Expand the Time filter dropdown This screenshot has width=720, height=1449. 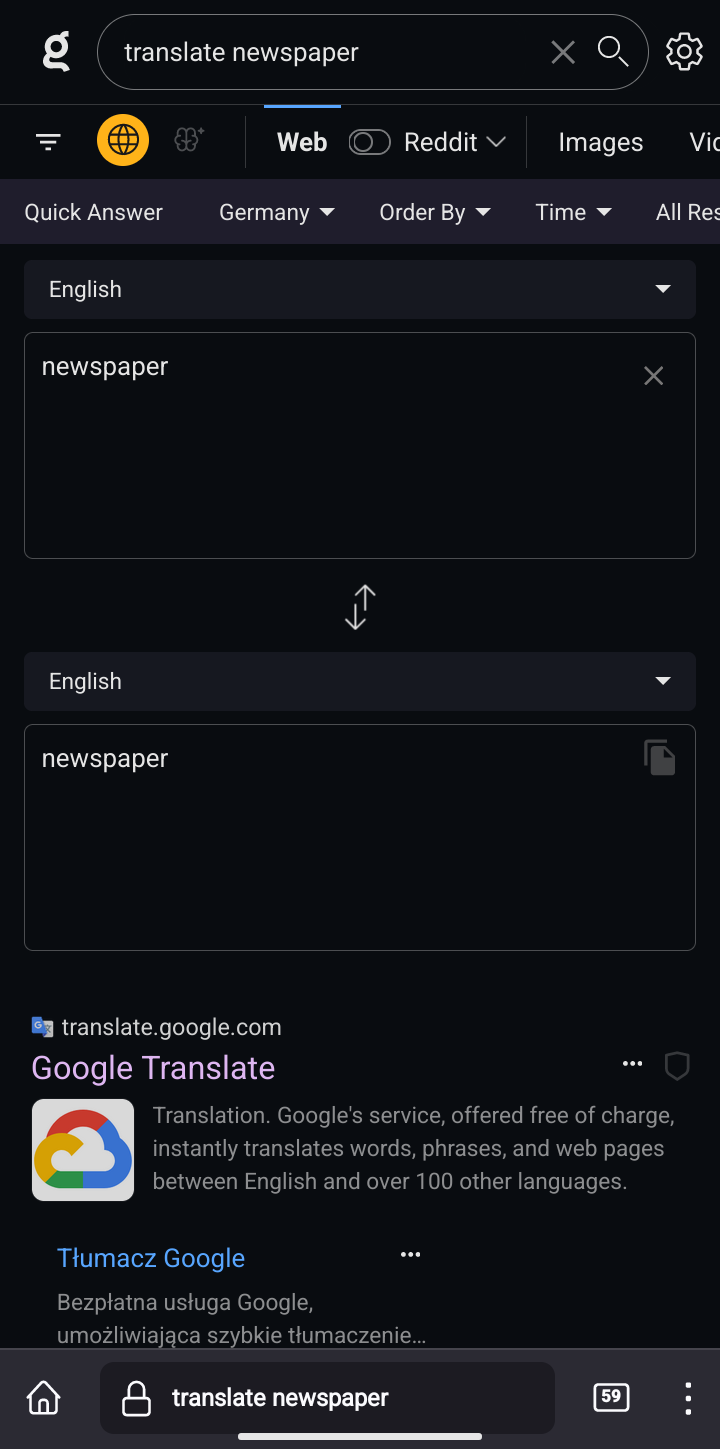coord(573,212)
